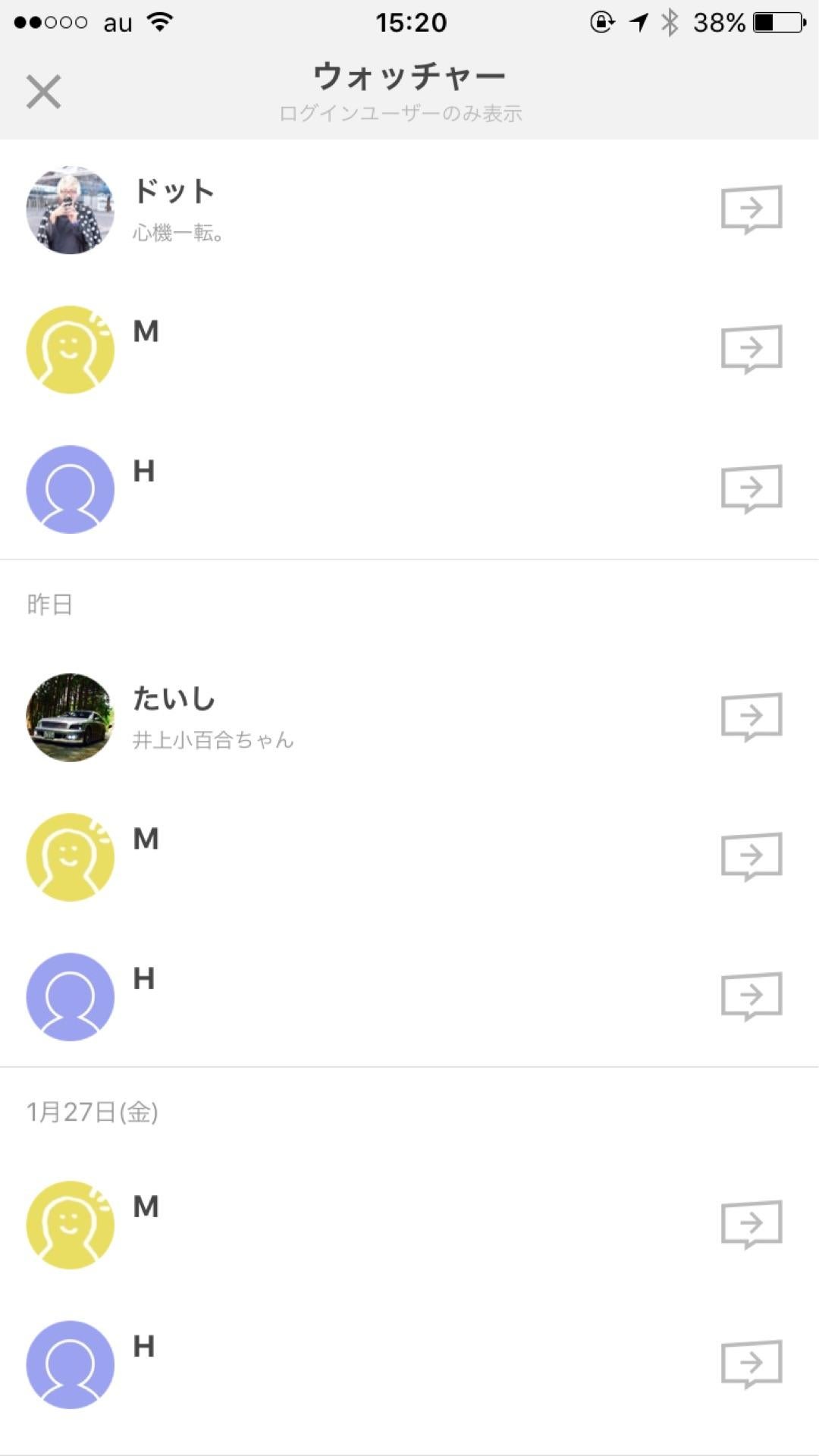The image size is (819, 1456).
Task: Close the ウォッチャー screen with the X
Action: click(x=43, y=93)
